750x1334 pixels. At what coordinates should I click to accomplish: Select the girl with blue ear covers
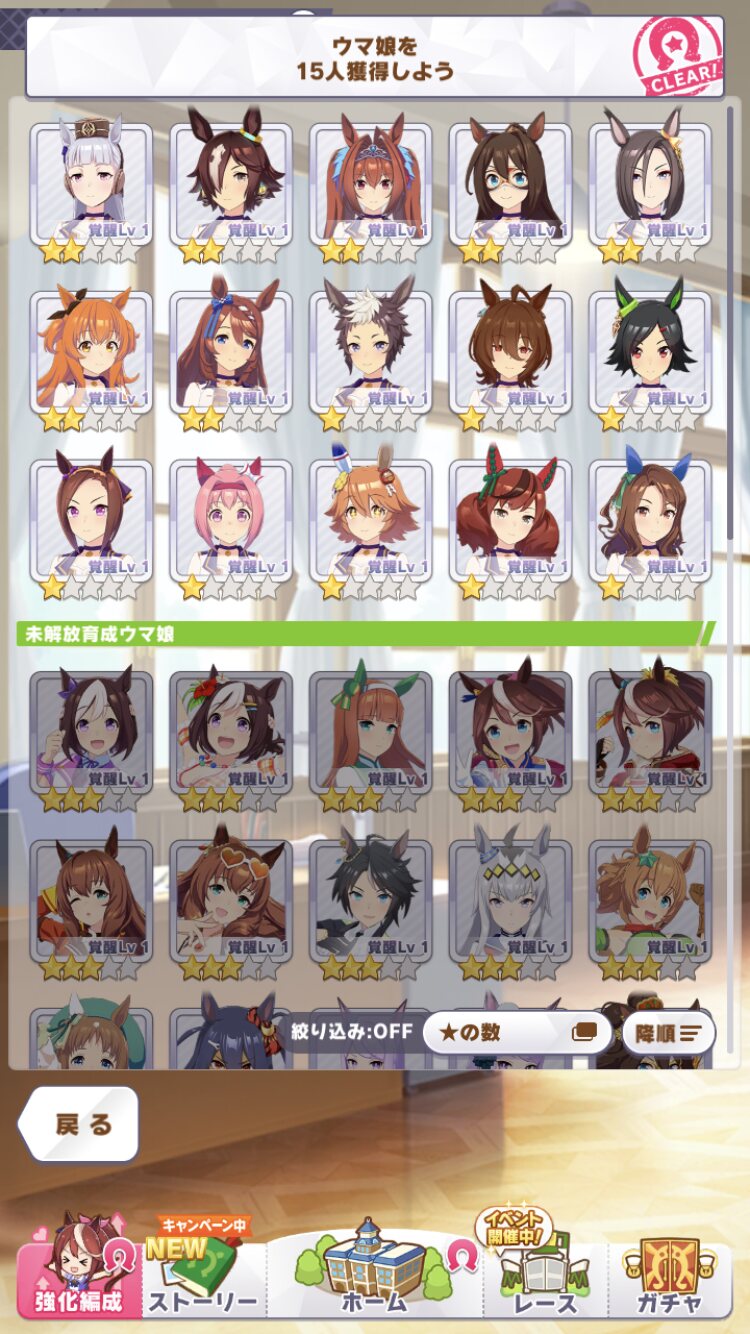tap(651, 524)
